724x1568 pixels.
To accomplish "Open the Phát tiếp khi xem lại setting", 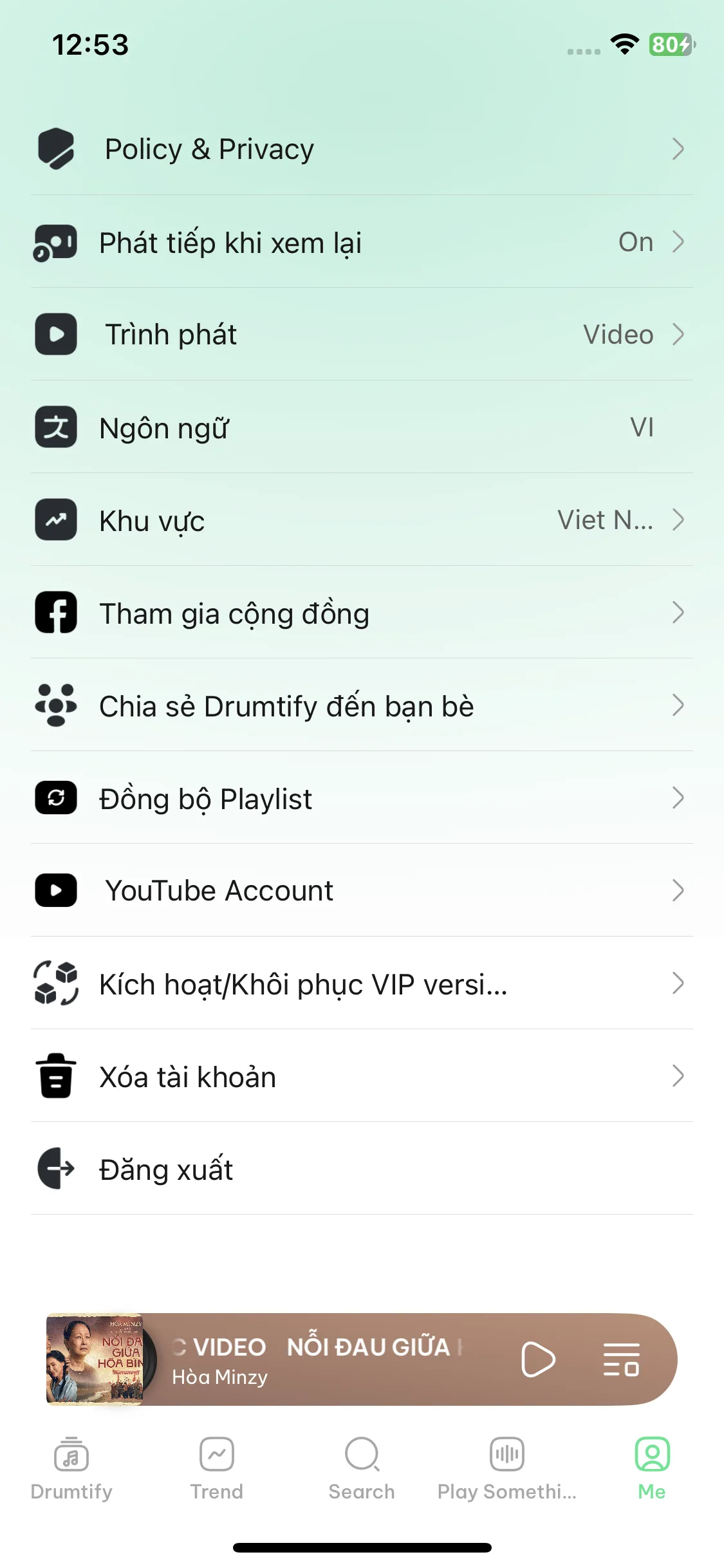I will click(x=360, y=243).
